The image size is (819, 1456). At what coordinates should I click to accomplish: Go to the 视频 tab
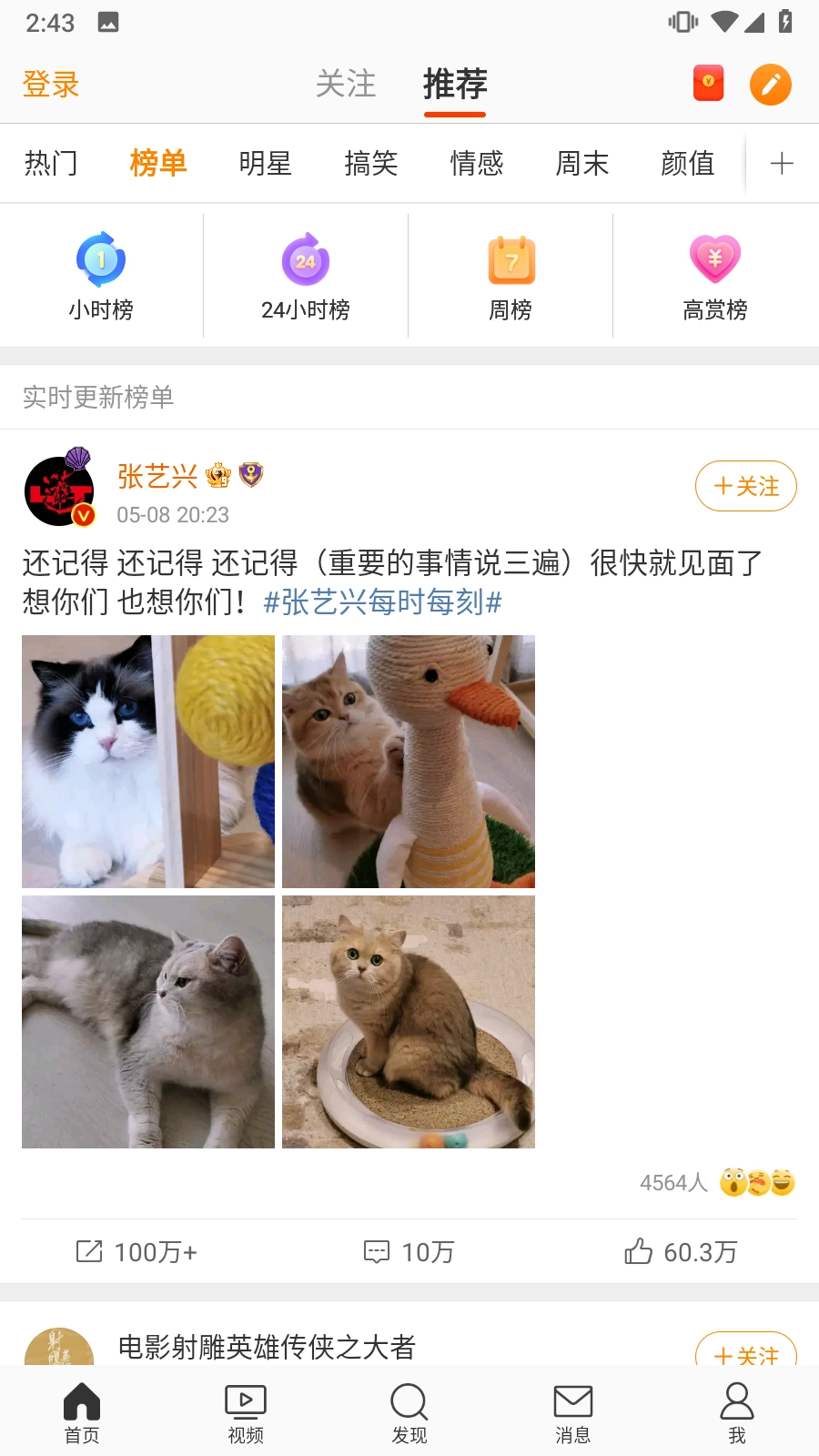coord(246,1413)
